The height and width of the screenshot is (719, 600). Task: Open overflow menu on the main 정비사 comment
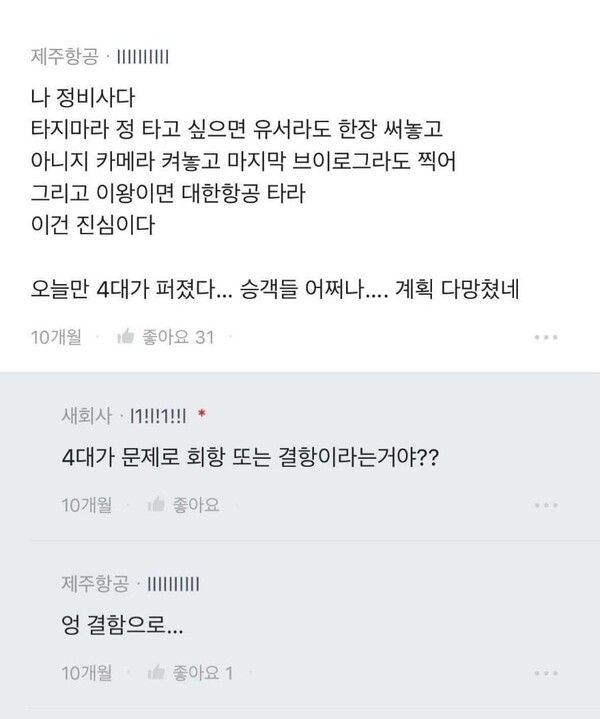click(545, 338)
